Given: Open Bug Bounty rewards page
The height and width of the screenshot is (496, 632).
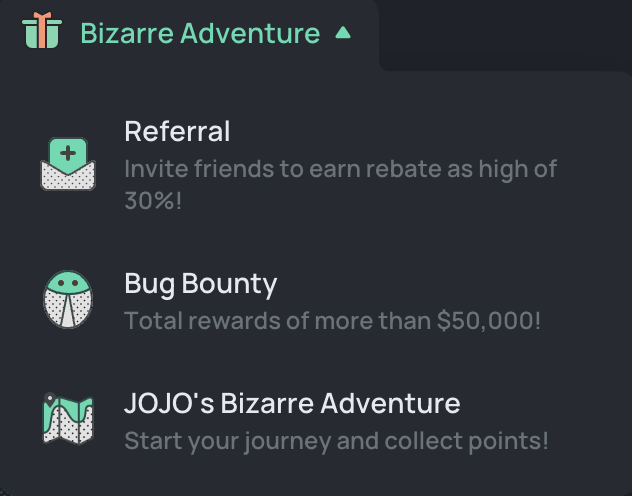Looking at the screenshot, I should [x=200, y=284].
